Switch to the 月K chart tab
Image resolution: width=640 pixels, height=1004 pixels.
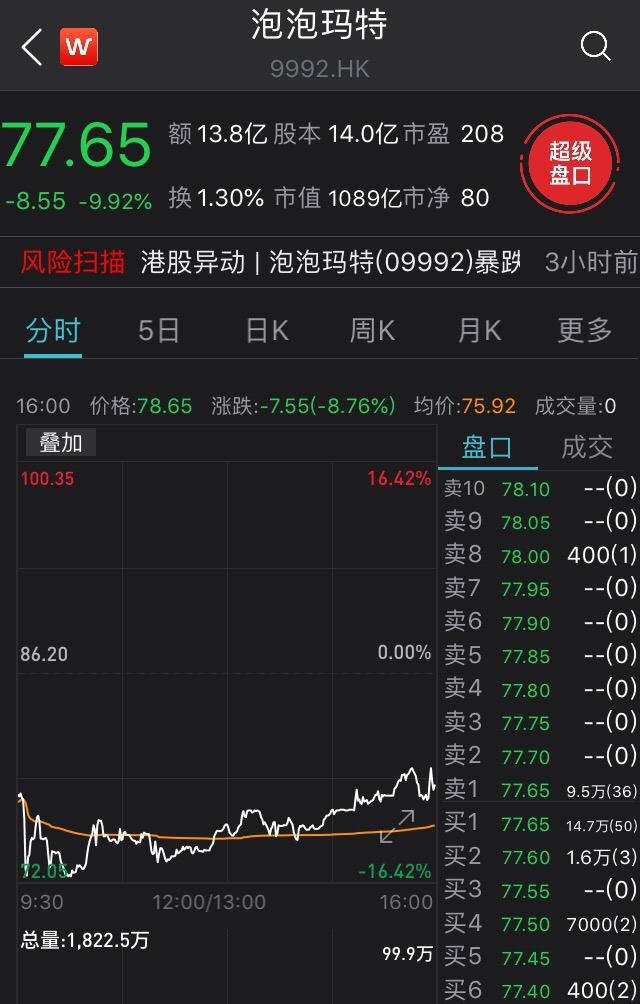[479, 331]
